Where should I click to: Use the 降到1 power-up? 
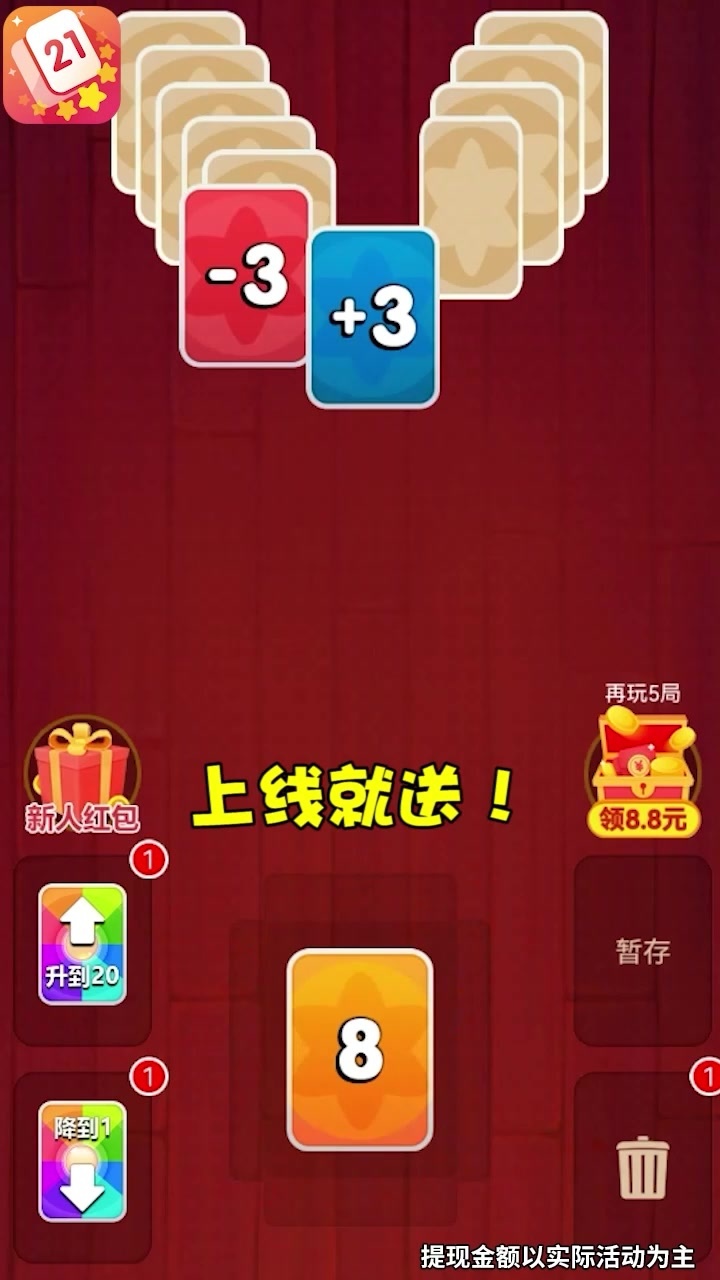[83, 1161]
